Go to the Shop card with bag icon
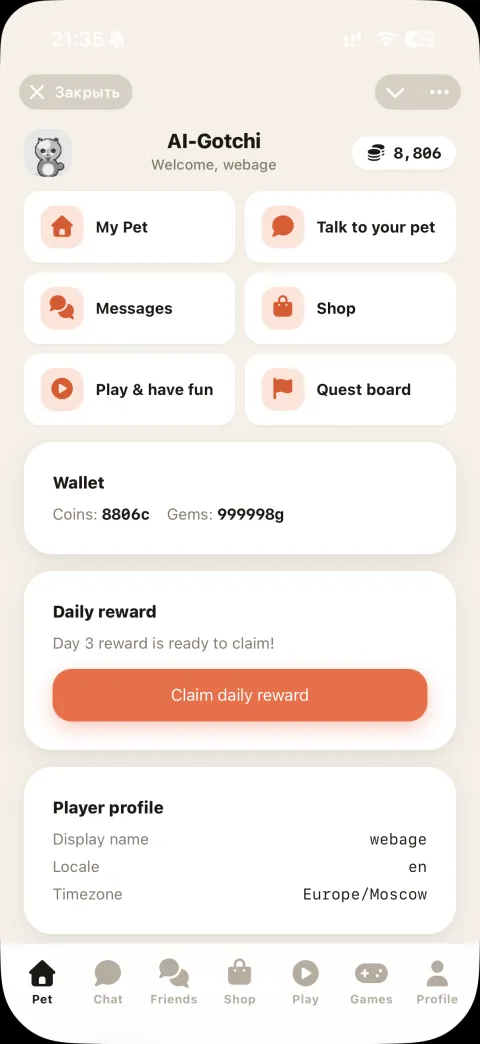The image size is (480, 1044). pyautogui.click(x=350, y=308)
